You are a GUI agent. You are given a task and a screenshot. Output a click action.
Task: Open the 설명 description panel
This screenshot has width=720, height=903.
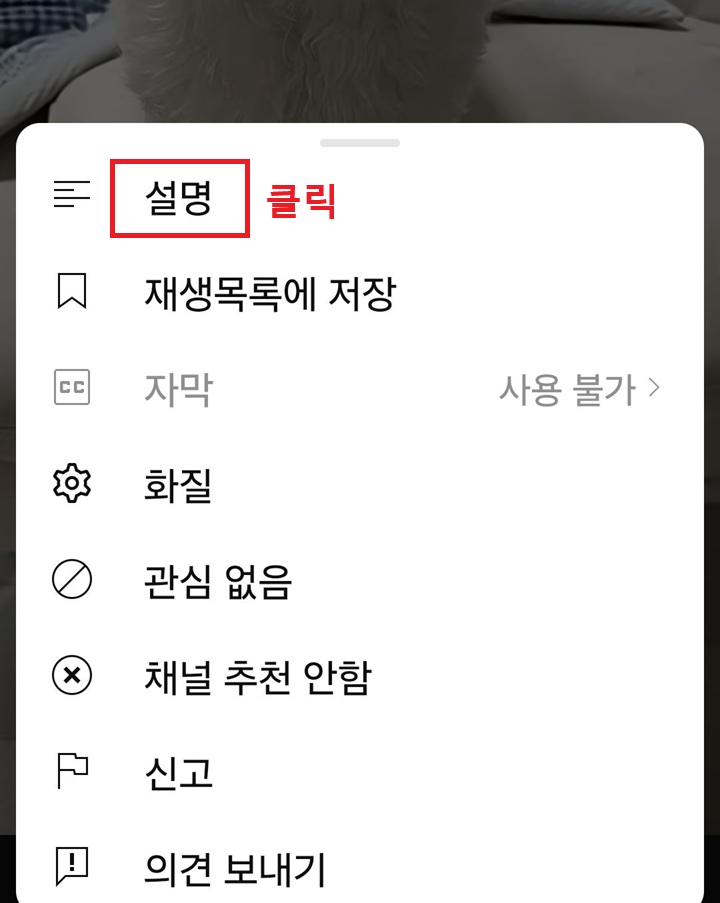click(x=177, y=195)
